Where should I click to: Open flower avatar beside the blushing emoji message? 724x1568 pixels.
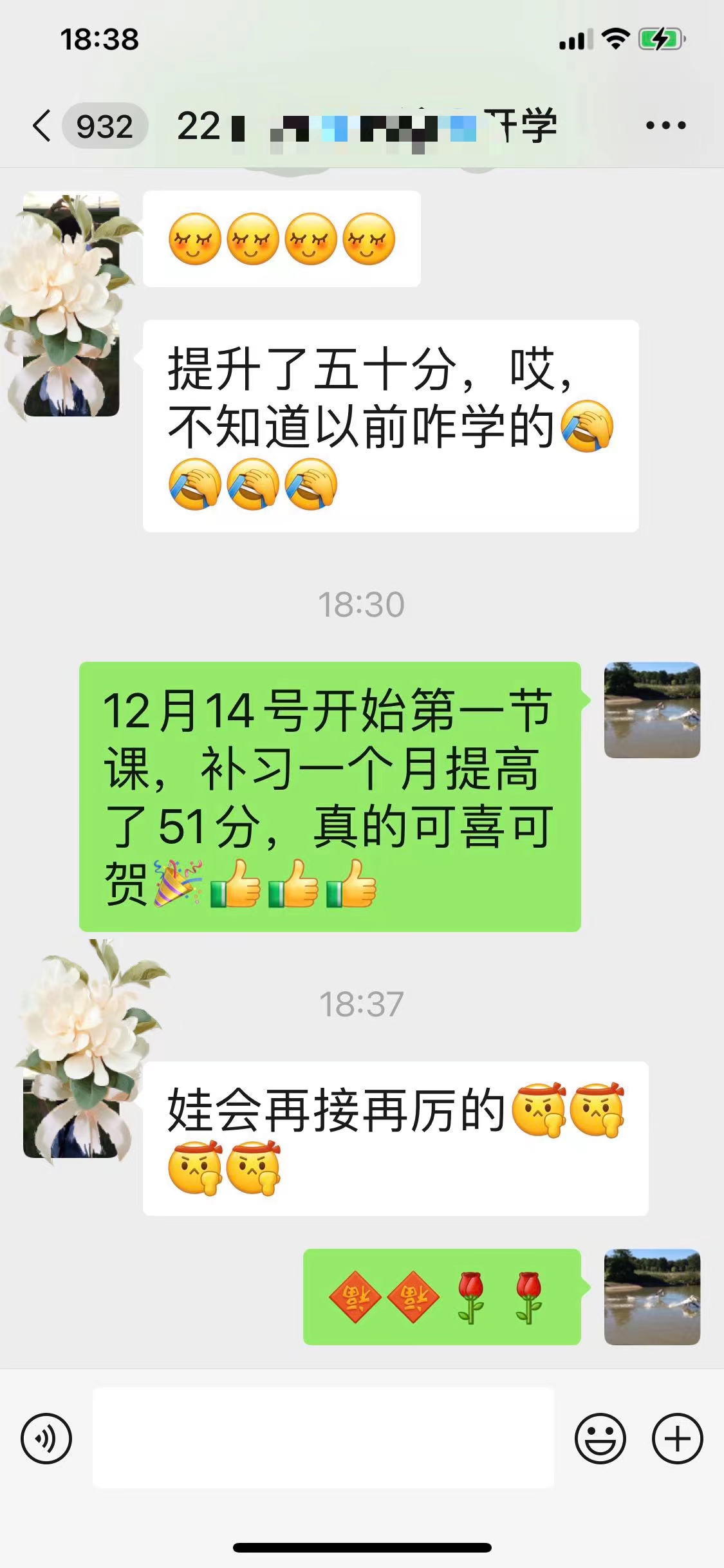pos(71,304)
